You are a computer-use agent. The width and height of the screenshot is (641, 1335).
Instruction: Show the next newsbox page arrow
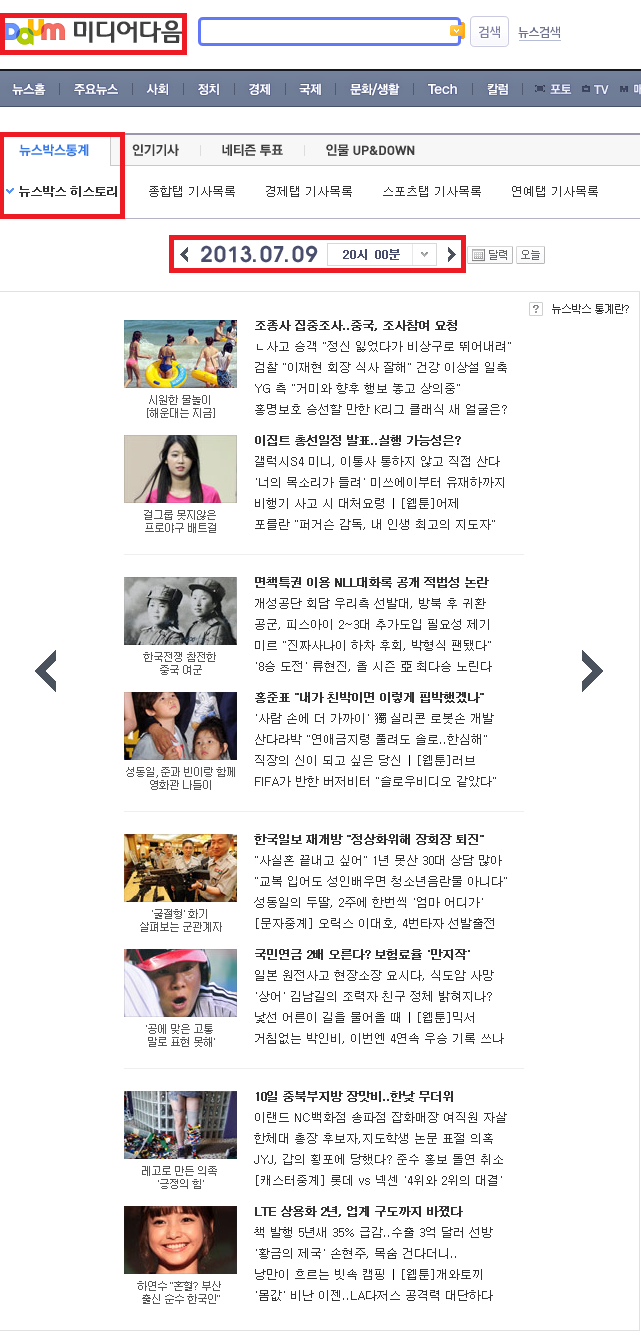(x=592, y=671)
